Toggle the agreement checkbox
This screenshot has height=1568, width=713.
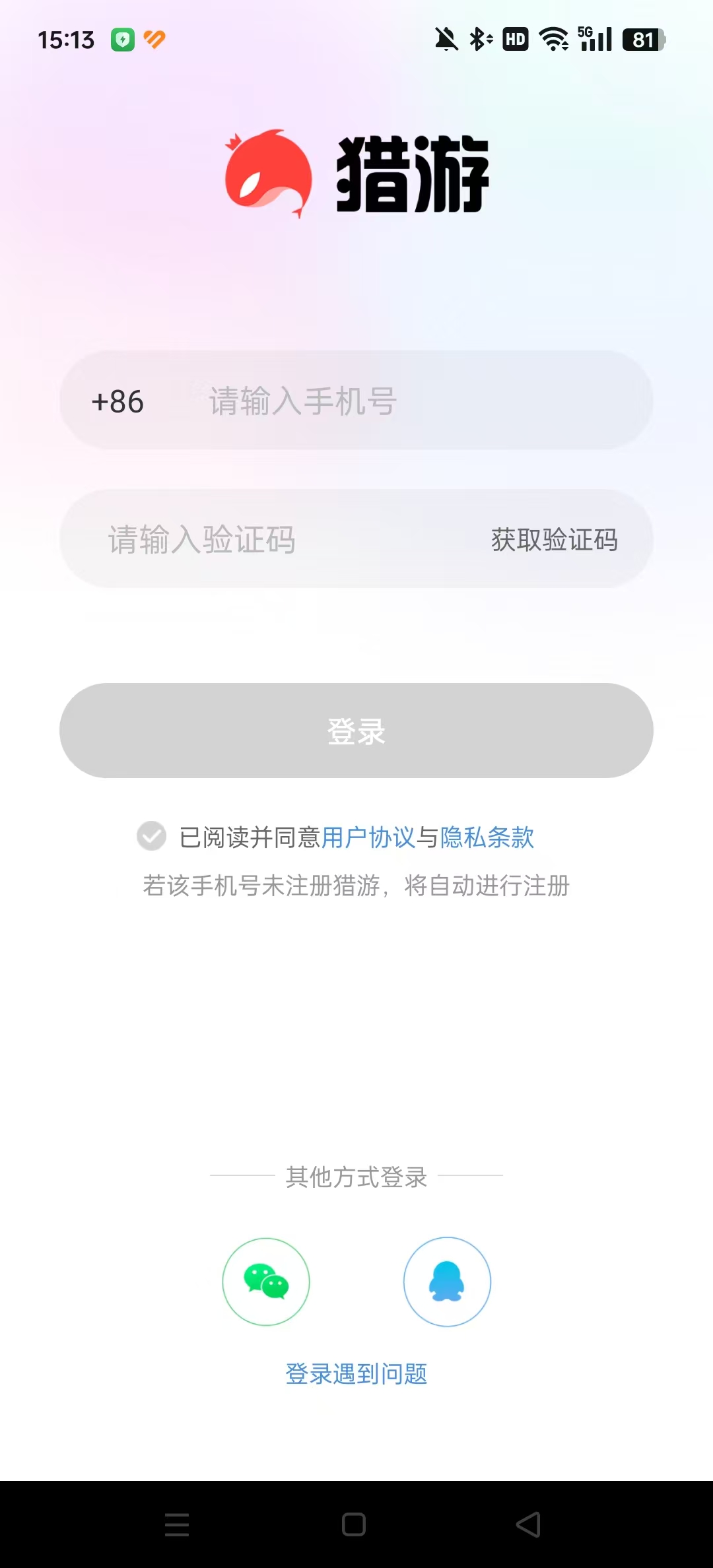pos(152,836)
